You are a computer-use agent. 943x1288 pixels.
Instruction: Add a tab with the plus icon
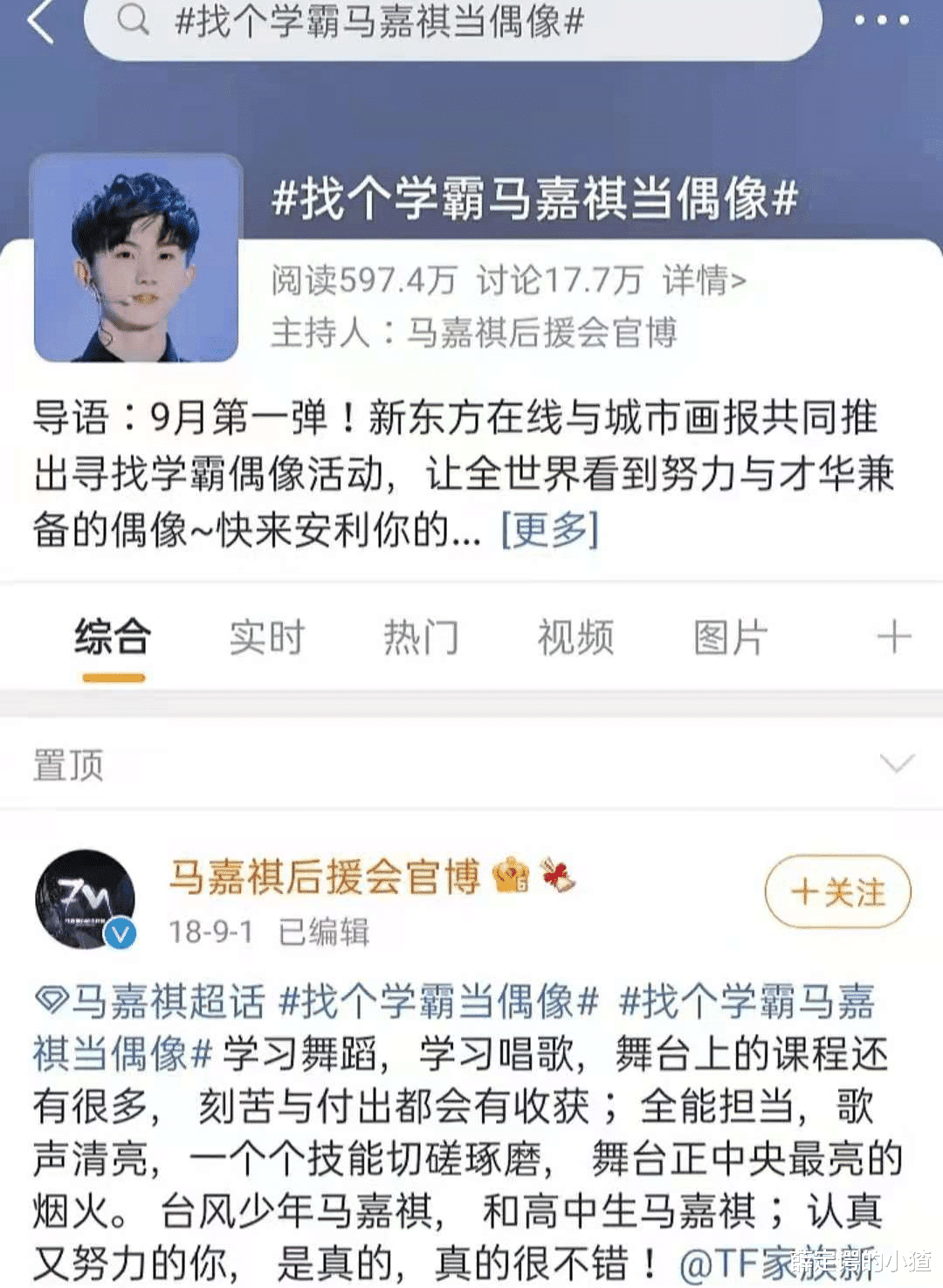click(x=893, y=637)
